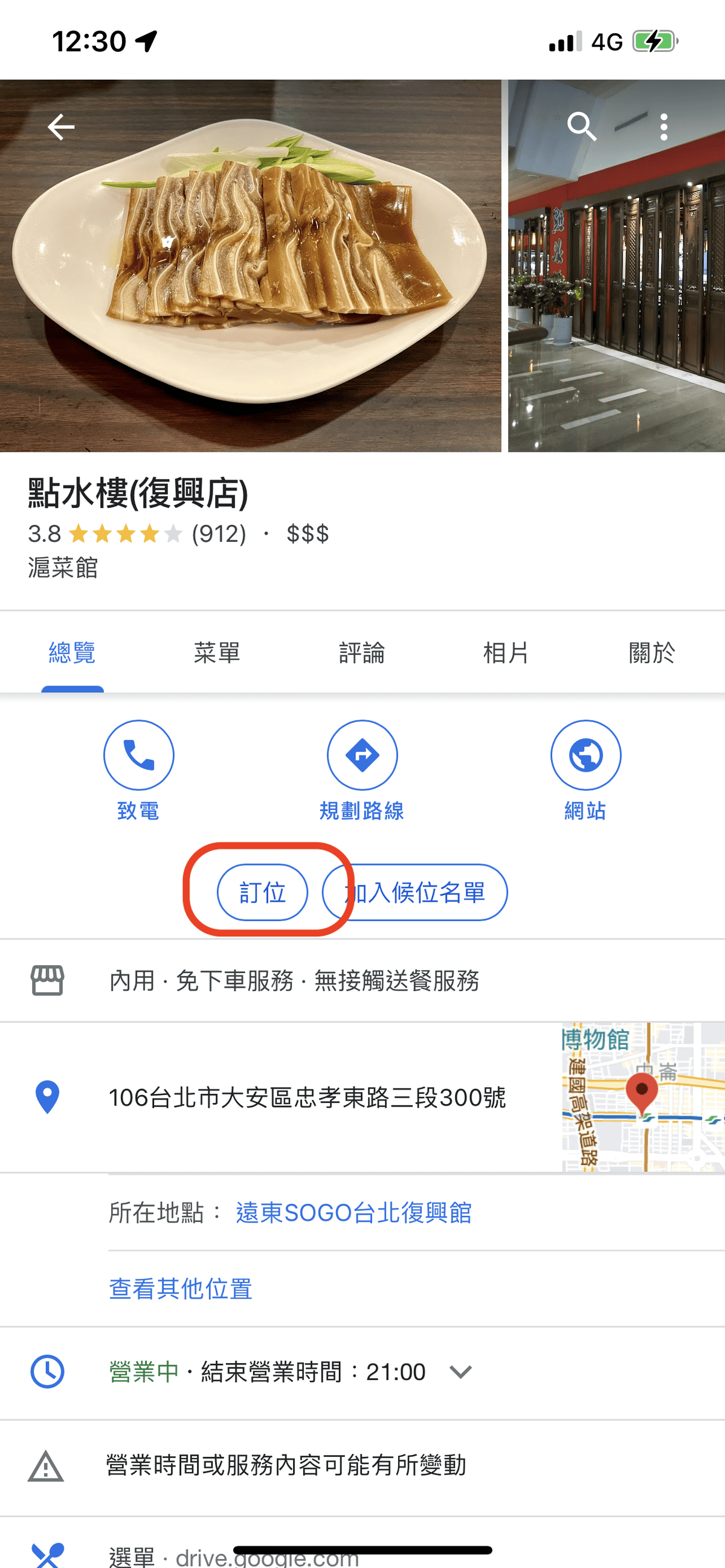725x1568 pixels.
Task: Switch to the 關於 tab
Action: [651, 653]
